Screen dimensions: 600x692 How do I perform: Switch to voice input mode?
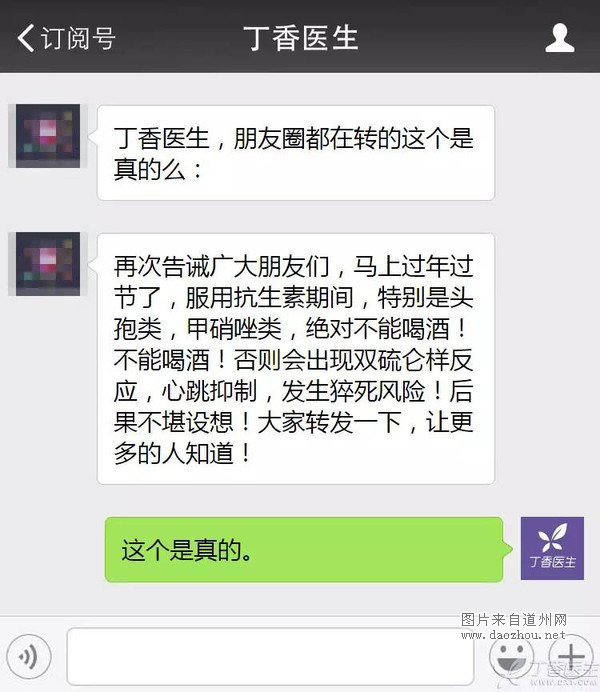click(30, 657)
